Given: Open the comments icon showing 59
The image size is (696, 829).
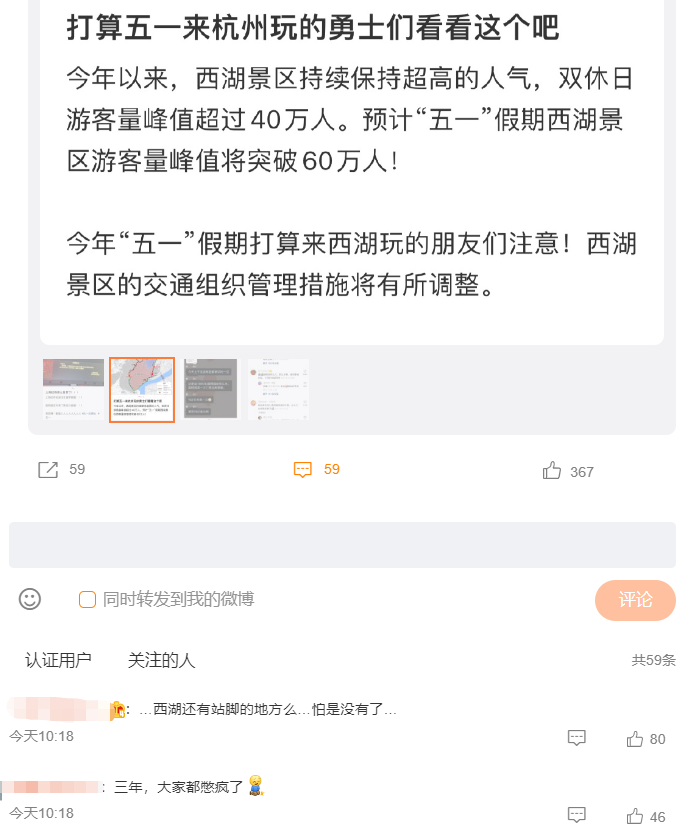Looking at the screenshot, I should 303,469.
